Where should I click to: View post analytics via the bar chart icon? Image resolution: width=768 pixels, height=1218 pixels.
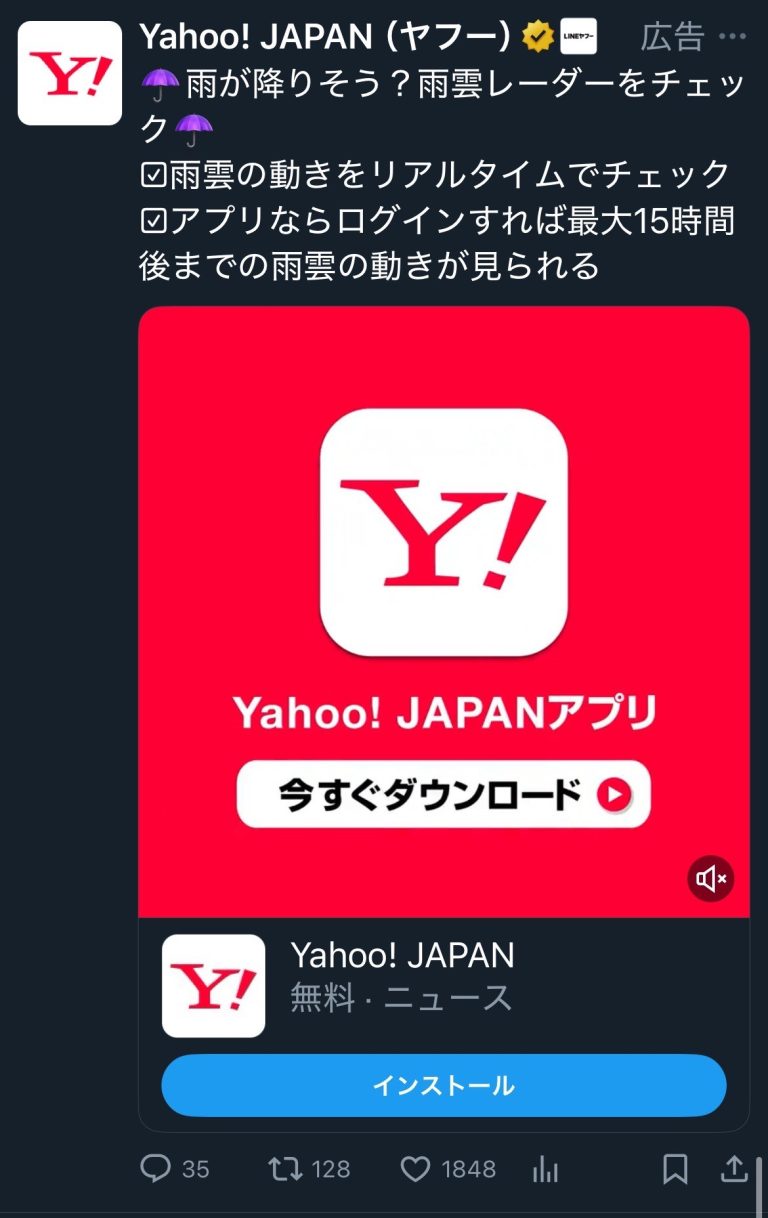point(546,1169)
